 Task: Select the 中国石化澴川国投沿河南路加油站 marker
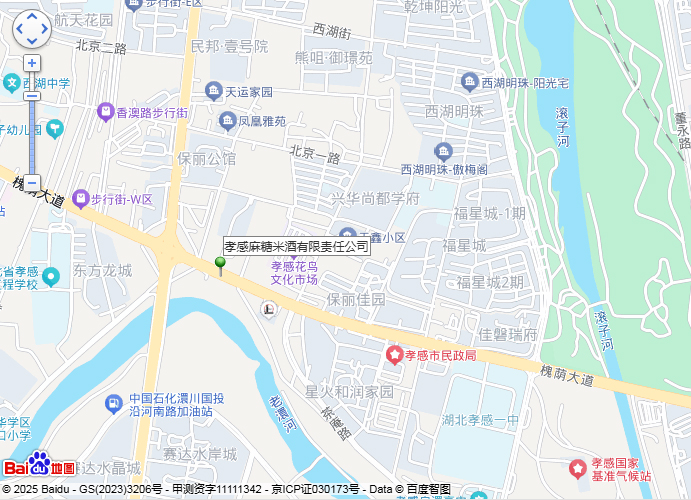(114, 404)
